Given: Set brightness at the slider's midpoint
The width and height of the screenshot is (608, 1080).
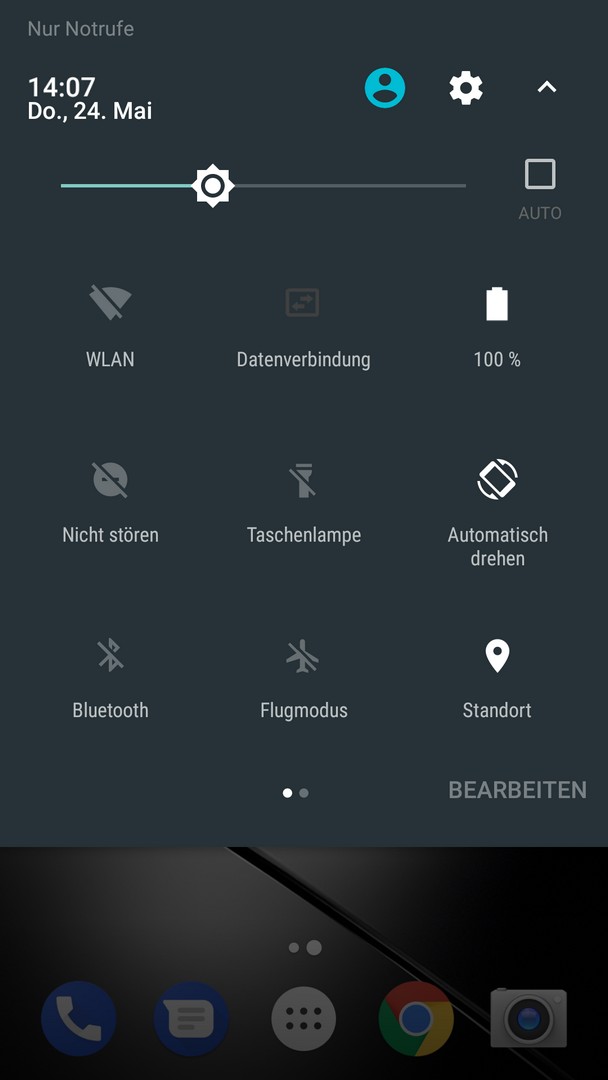Looking at the screenshot, I should pyautogui.click(x=263, y=186).
